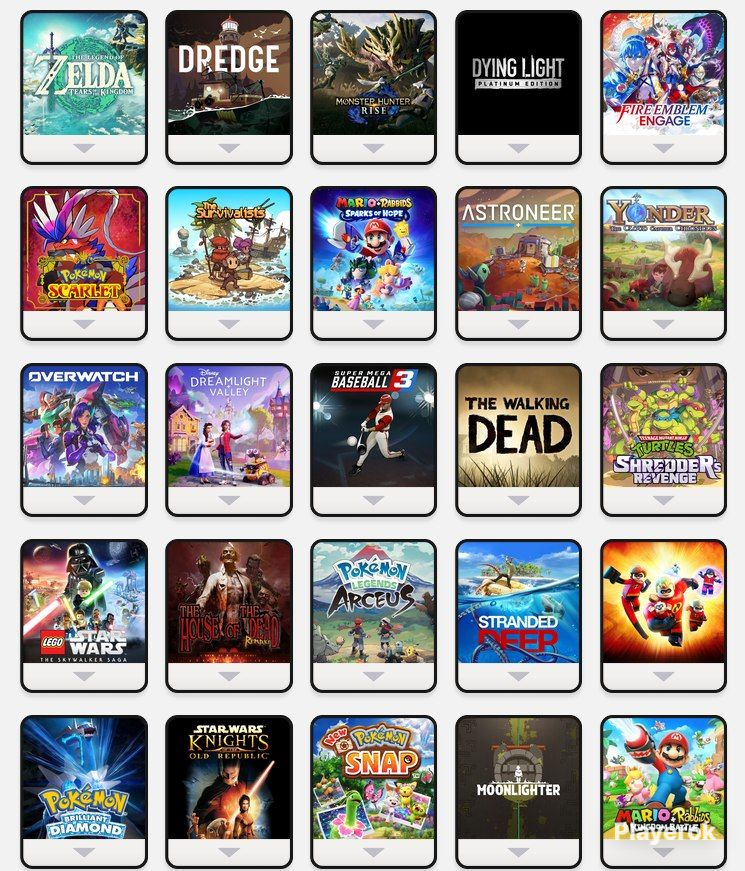Image resolution: width=745 pixels, height=871 pixels.
Task: Open Disney Dreamlight Valley tile
Action: pos(229,426)
